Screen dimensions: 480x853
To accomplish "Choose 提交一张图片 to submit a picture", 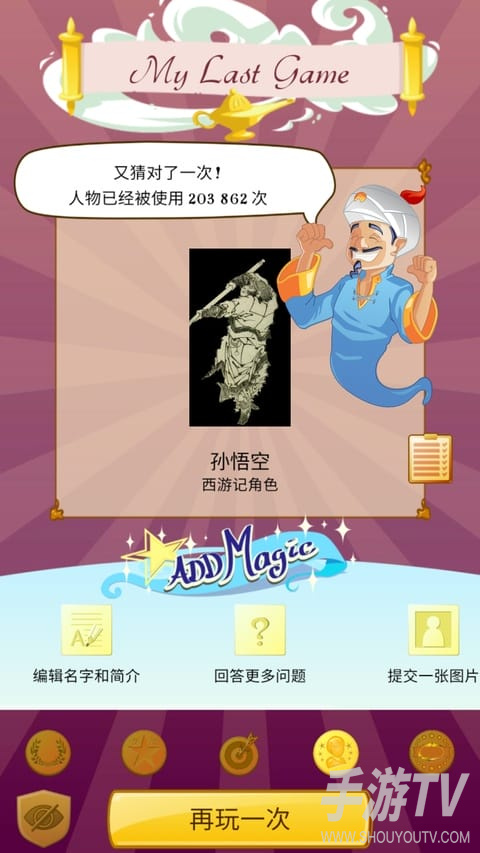I will coord(433,644).
